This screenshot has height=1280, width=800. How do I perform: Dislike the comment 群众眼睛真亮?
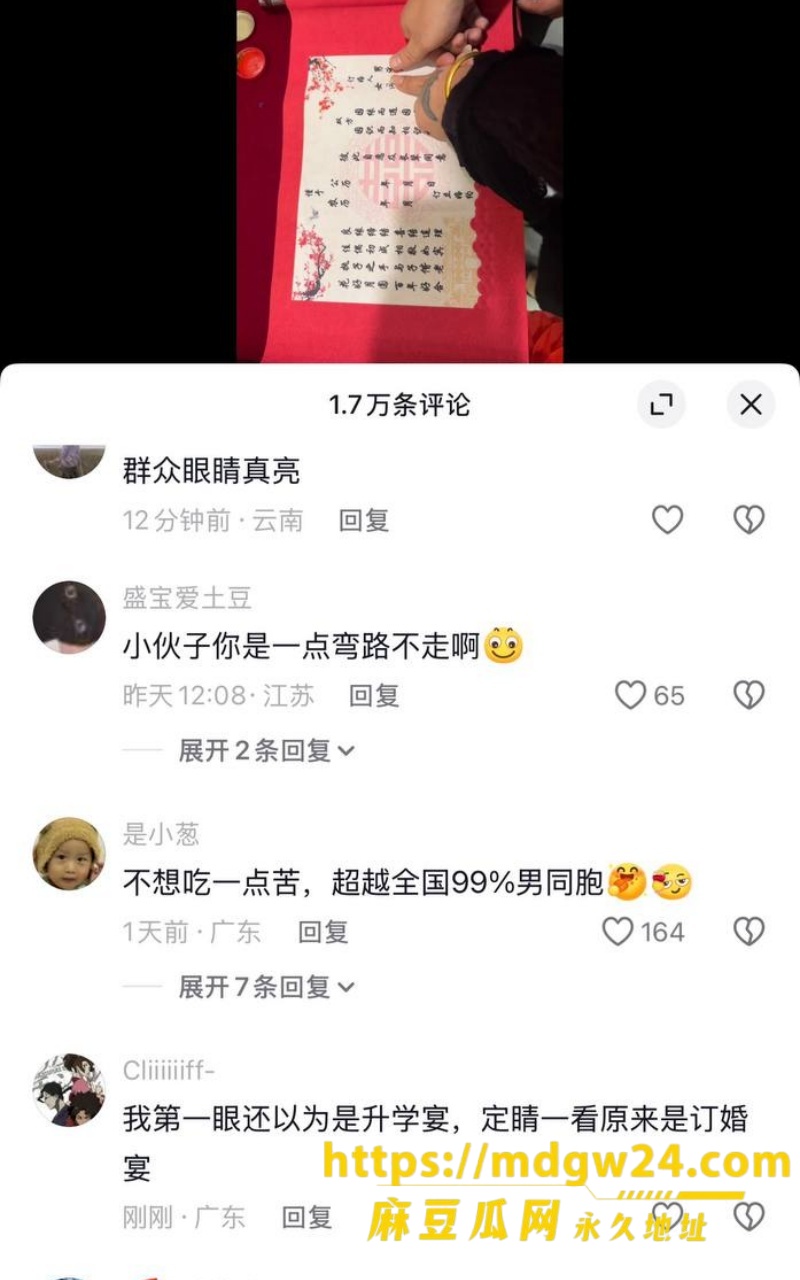(749, 520)
